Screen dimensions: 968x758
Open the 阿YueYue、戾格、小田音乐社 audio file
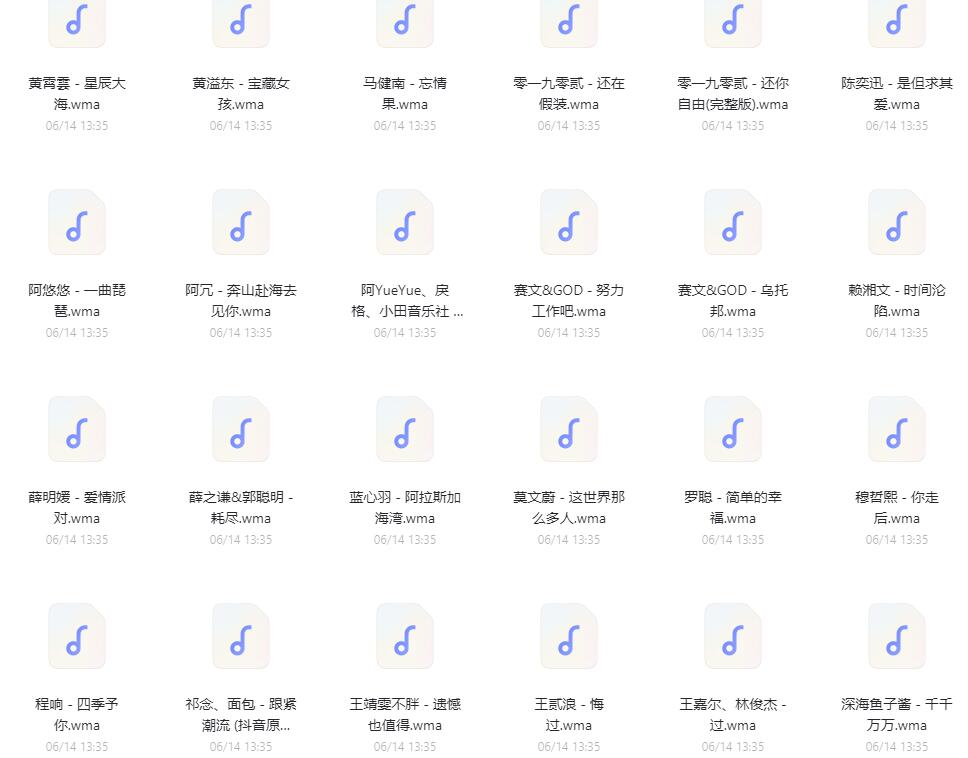(405, 225)
